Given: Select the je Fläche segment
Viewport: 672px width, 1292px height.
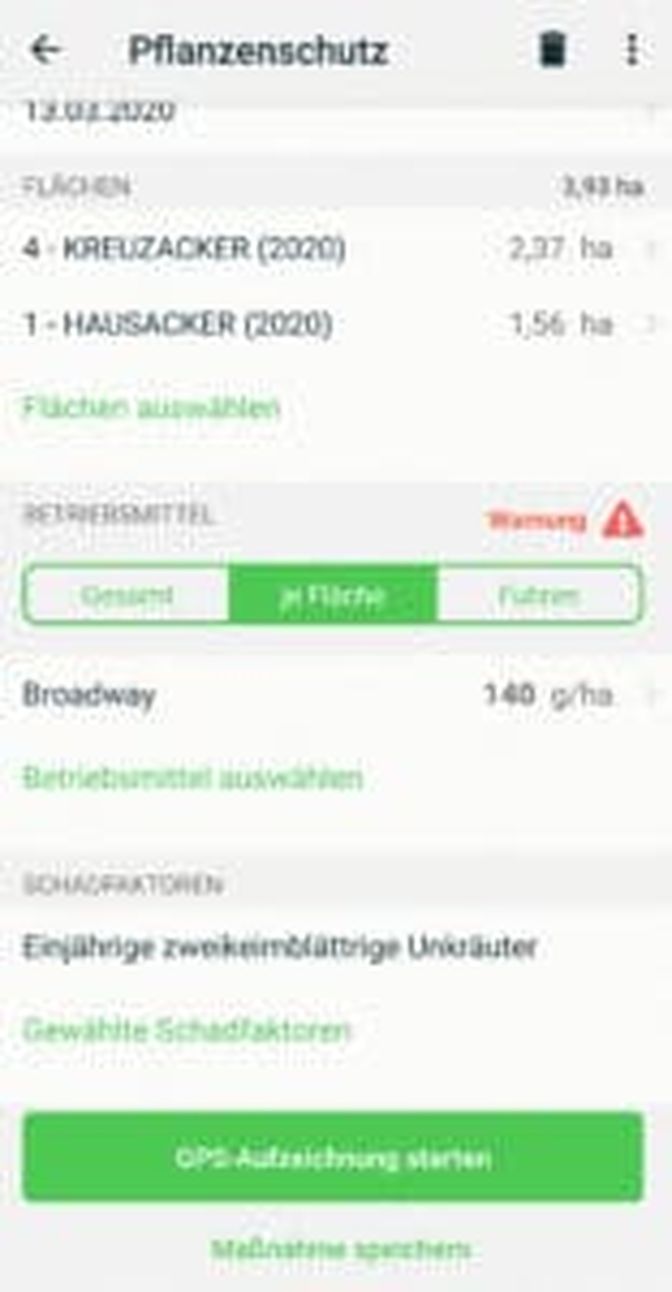Looking at the screenshot, I should [333, 596].
